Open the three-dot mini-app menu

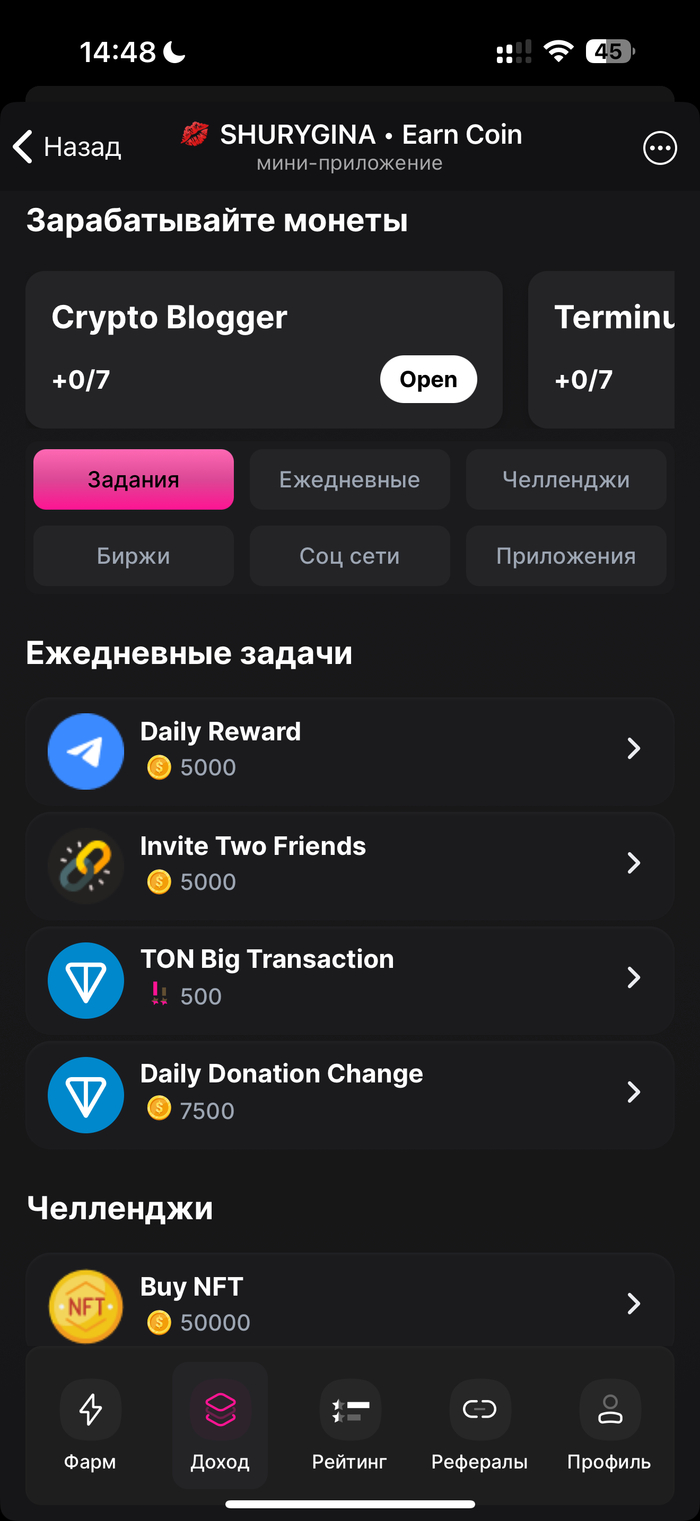pyautogui.click(x=659, y=149)
